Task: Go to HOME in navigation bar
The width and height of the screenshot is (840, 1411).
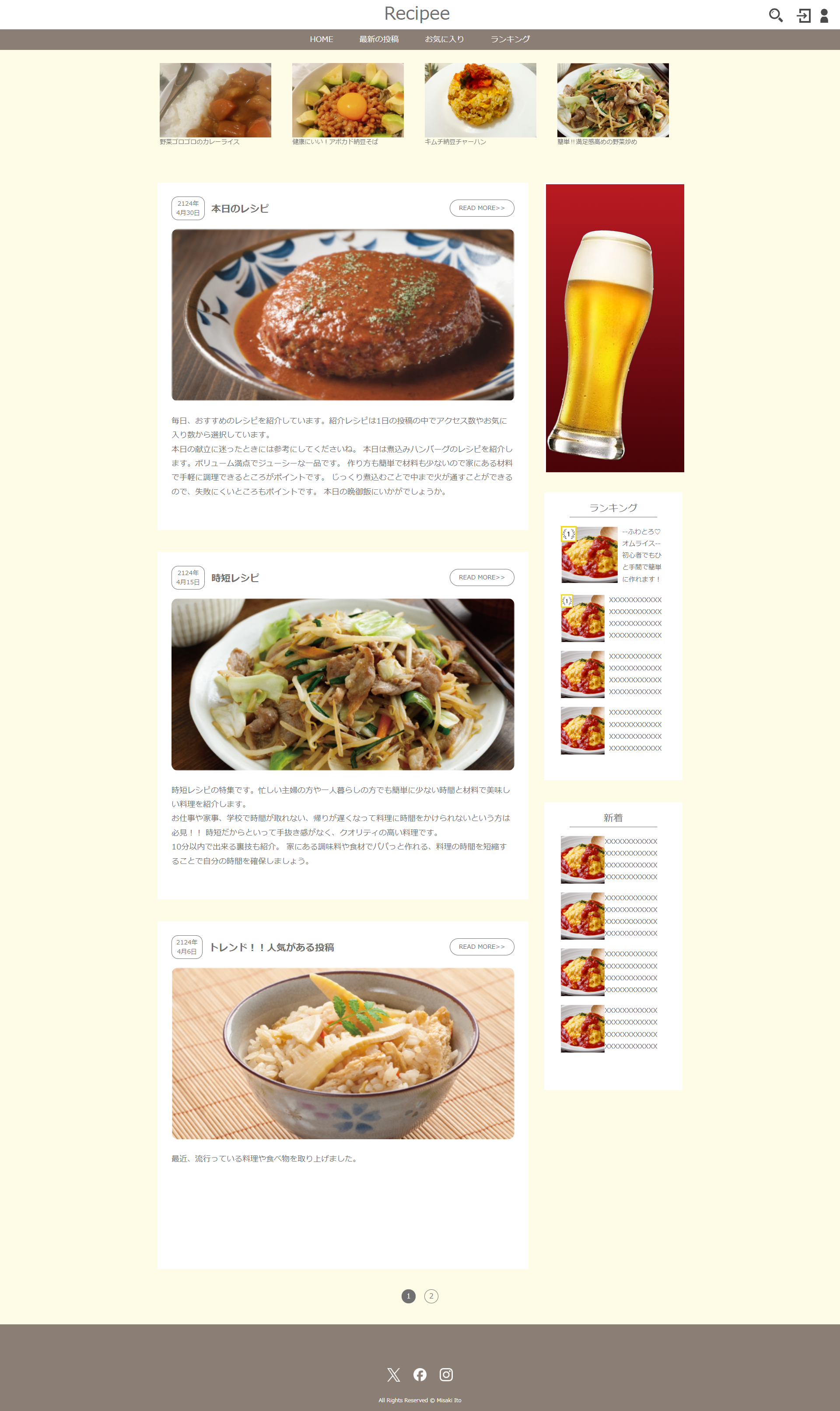Action: tap(321, 39)
